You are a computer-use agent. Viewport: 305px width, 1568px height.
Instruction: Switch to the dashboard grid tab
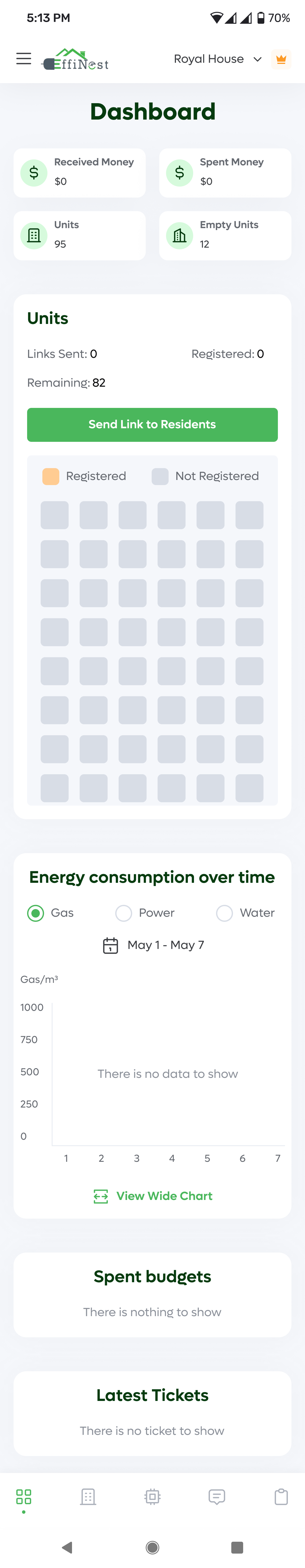coord(24,1496)
